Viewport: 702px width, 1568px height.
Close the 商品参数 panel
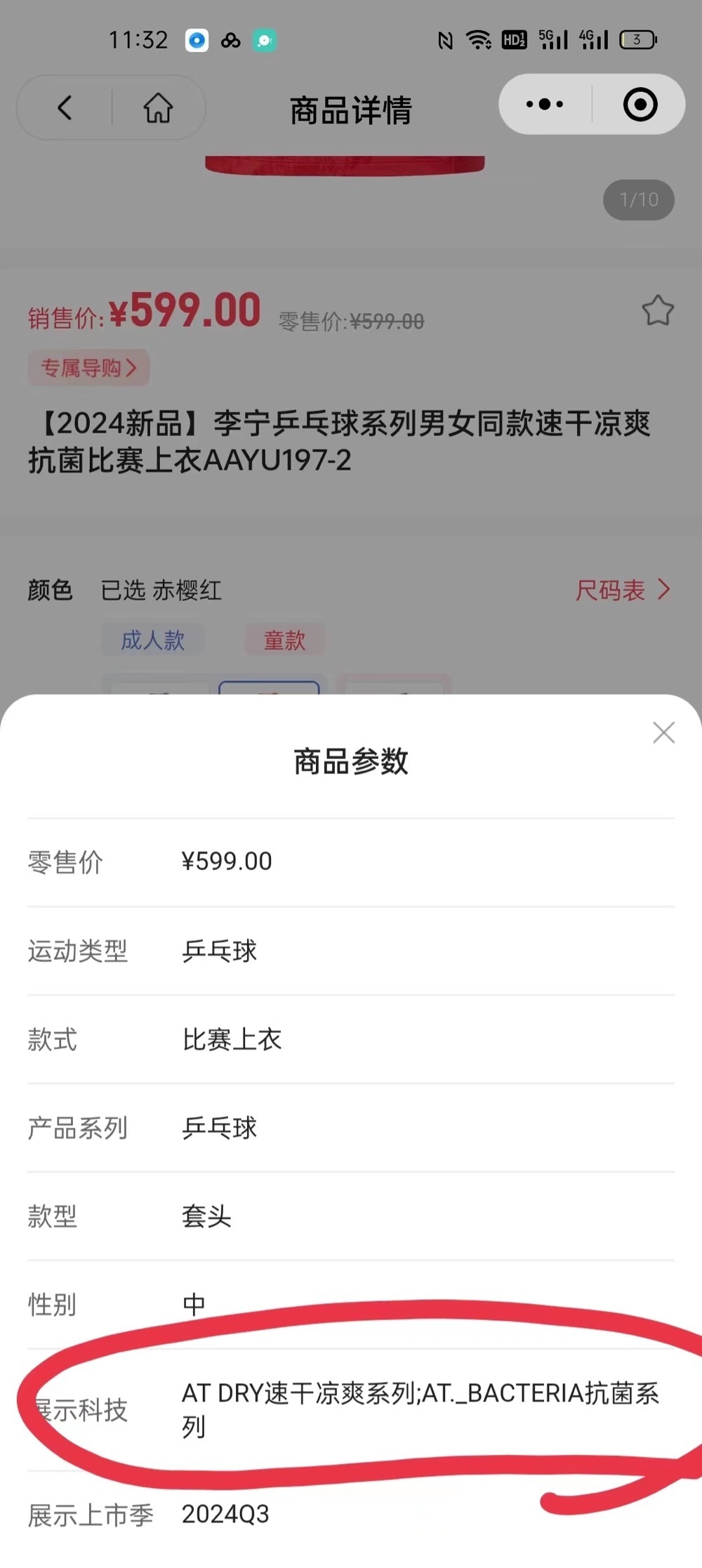[663, 732]
